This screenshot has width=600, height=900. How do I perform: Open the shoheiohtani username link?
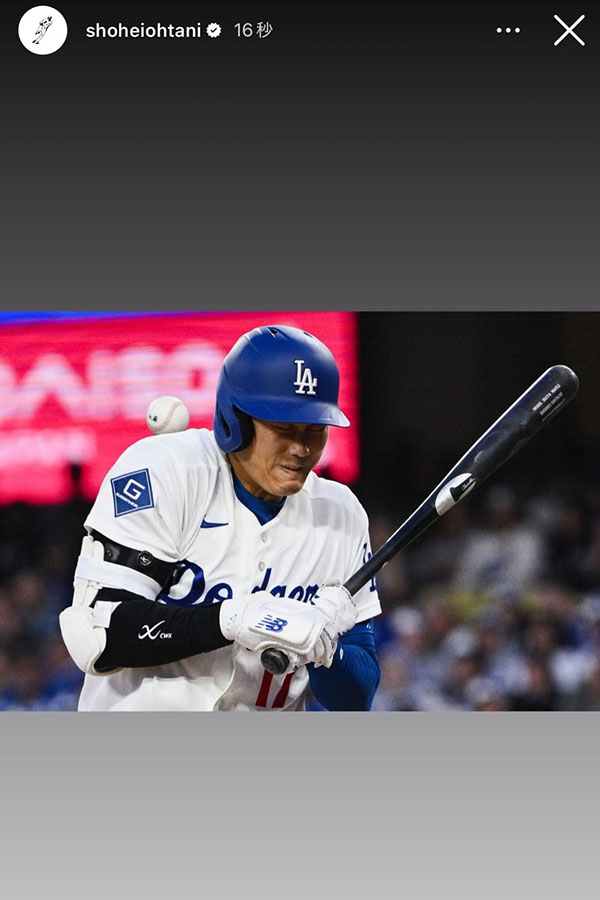(x=143, y=30)
